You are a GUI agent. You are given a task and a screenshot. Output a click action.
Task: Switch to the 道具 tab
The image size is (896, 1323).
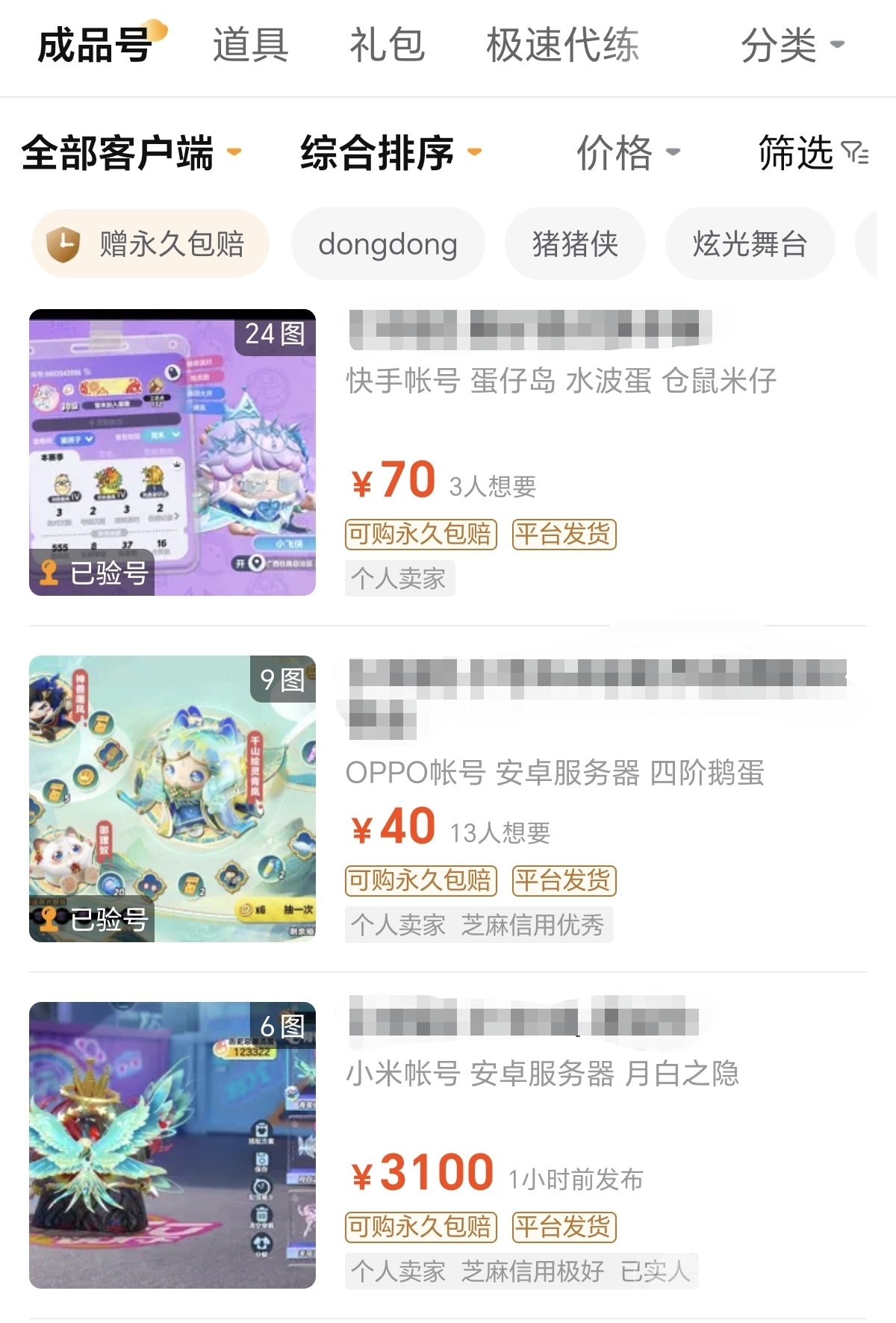250,45
